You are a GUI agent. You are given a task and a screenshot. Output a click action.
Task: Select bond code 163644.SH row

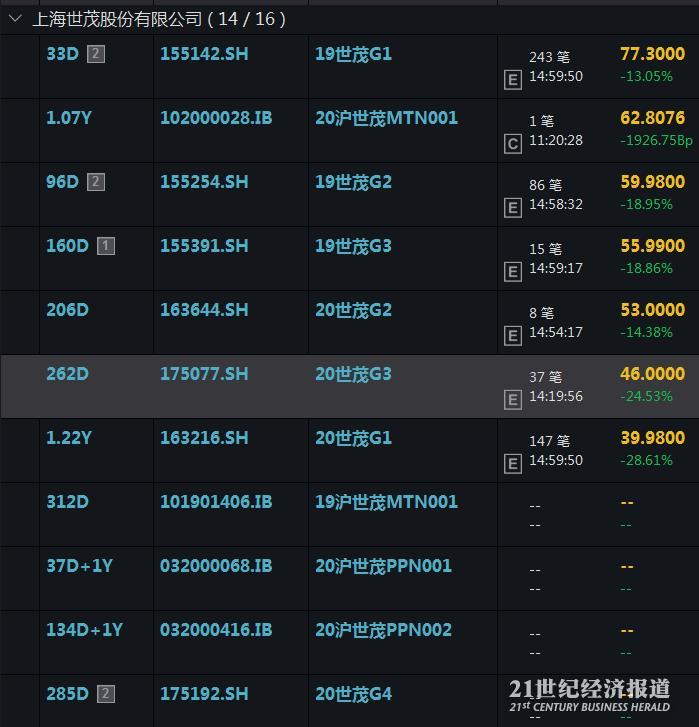pyautogui.click(x=204, y=310)
